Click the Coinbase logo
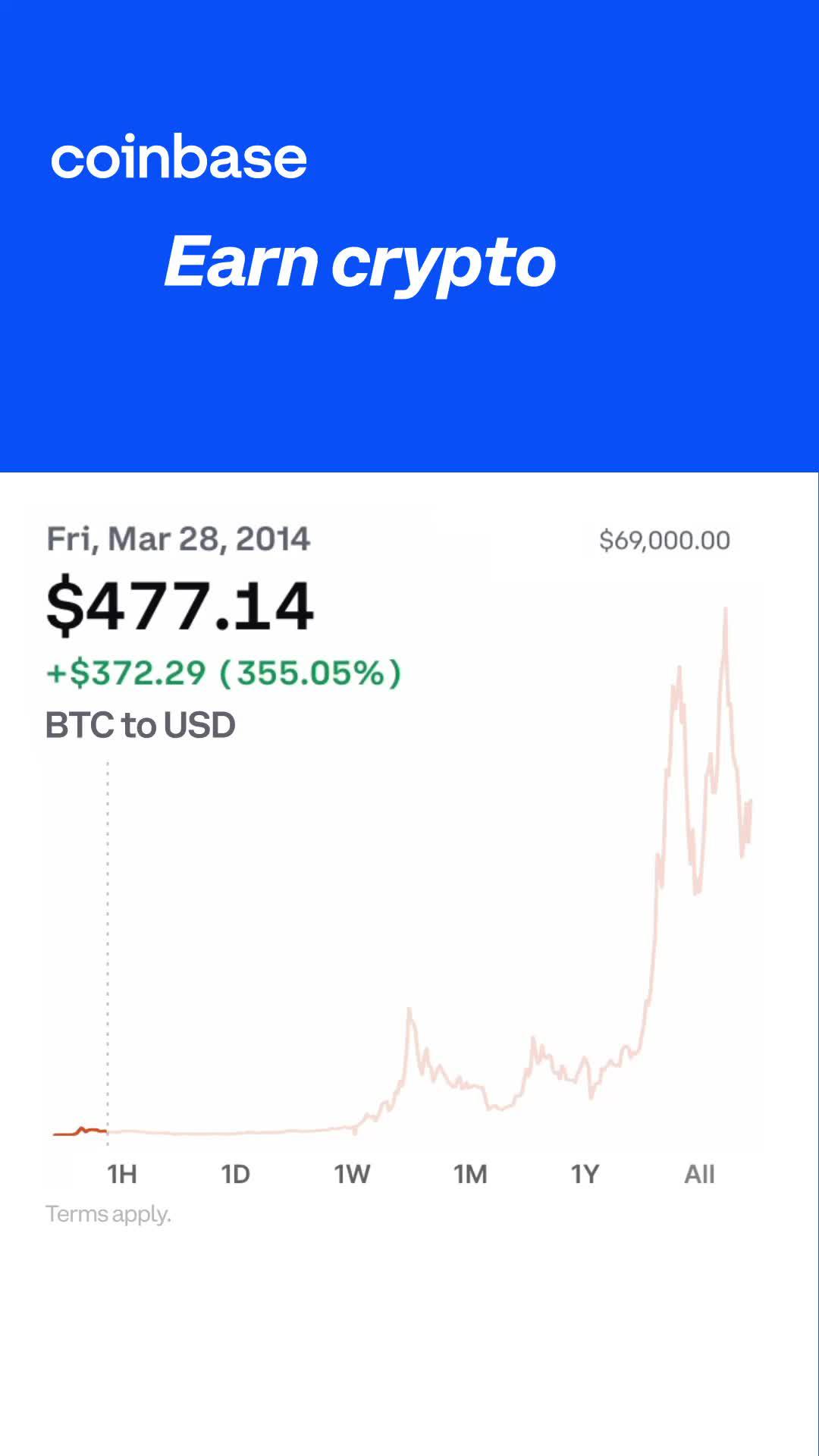819x1456 pixels. click(178, 157)
